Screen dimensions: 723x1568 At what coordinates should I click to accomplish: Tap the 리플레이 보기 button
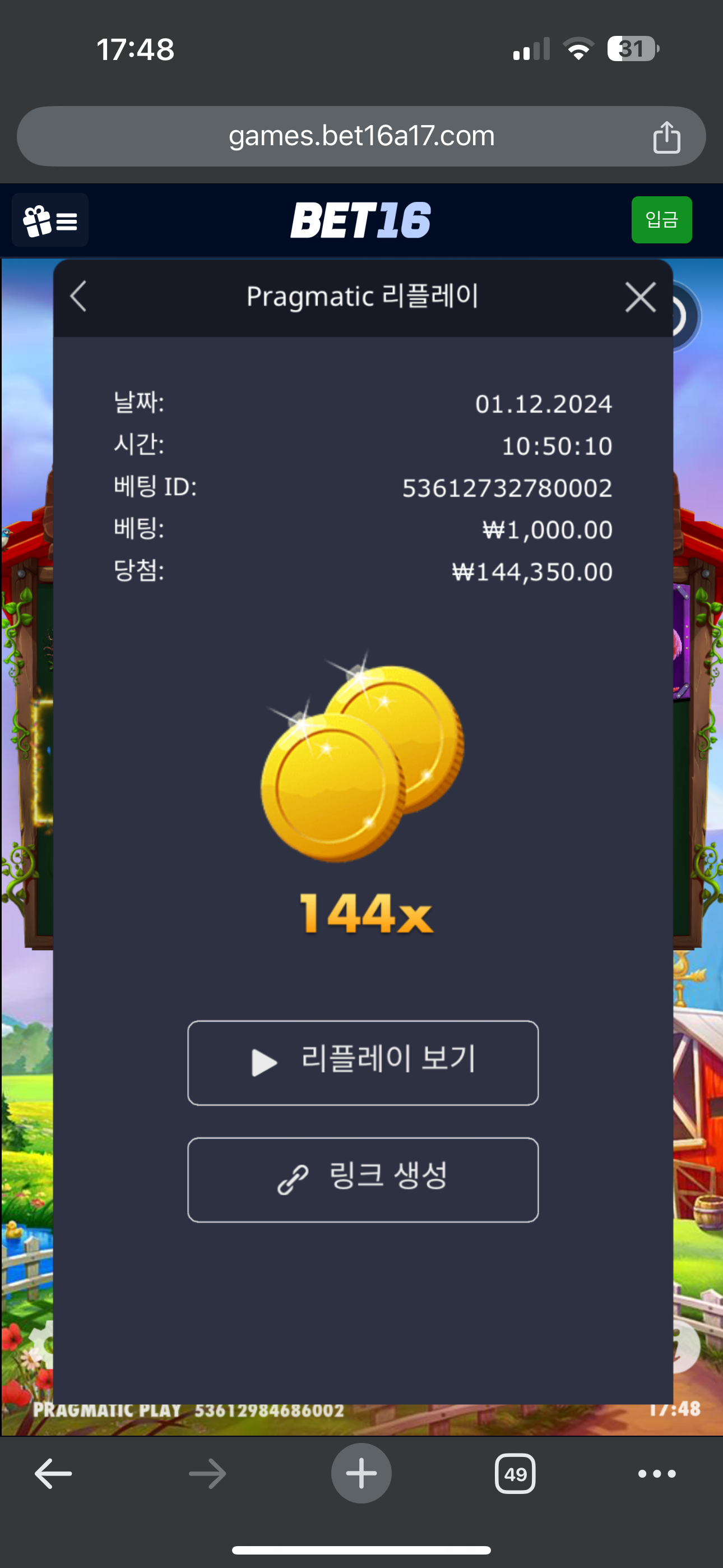tap(363, 1062)
